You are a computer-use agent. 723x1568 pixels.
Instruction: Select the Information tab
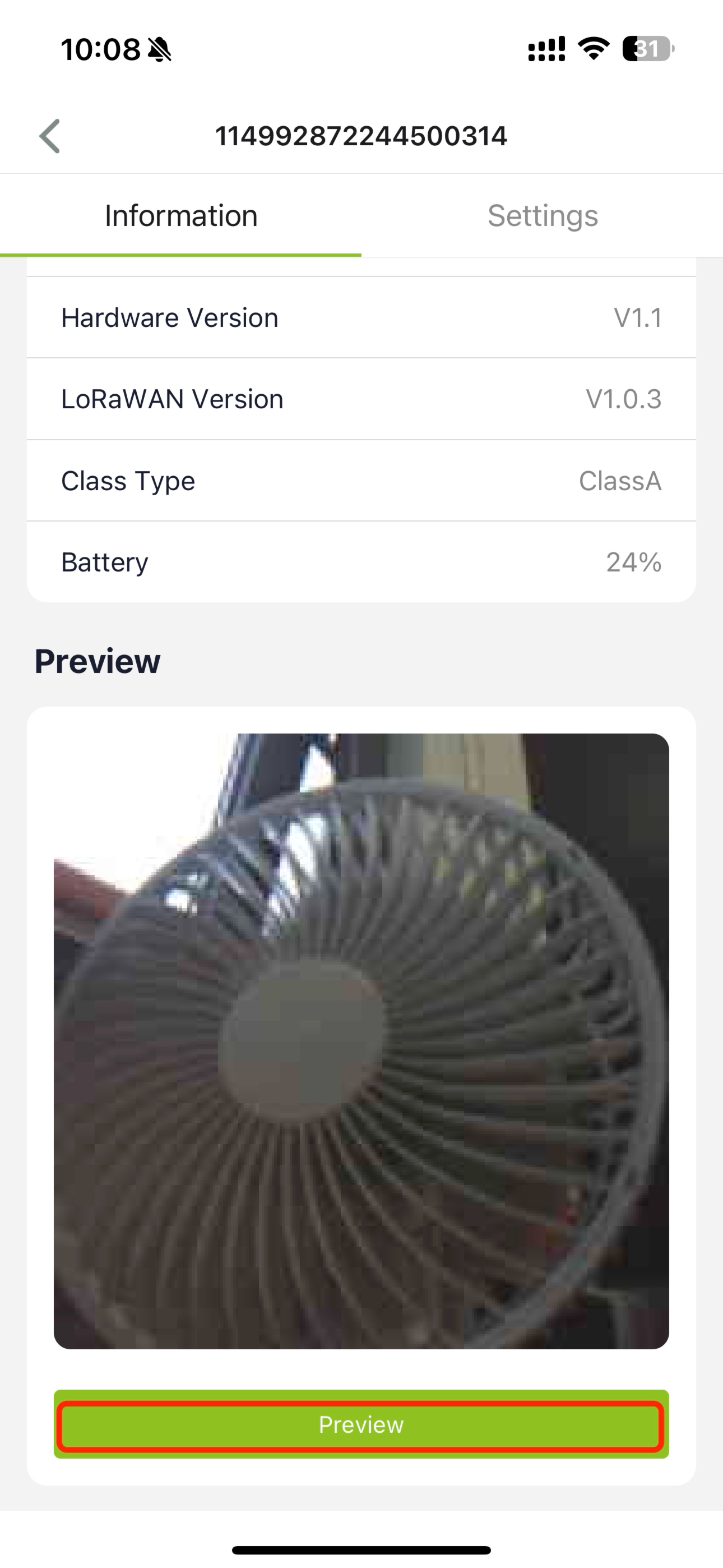pos(180,215)
